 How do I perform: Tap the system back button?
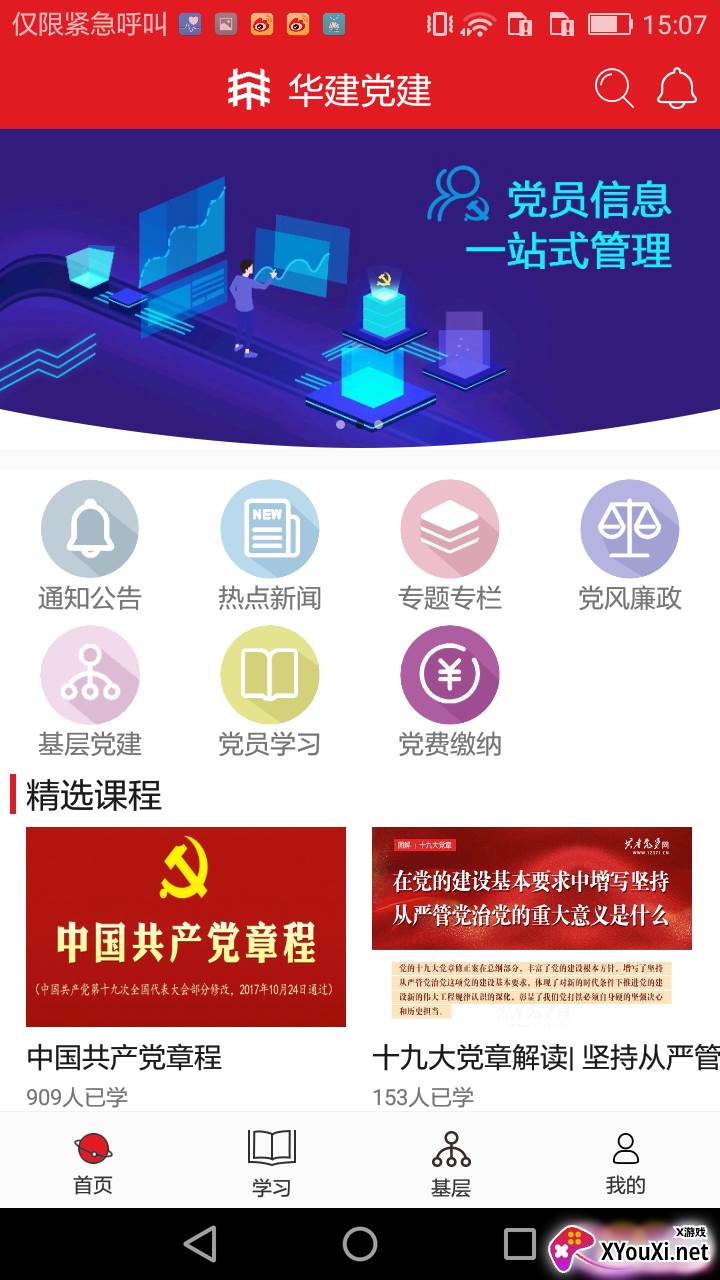pos(200,1244)
